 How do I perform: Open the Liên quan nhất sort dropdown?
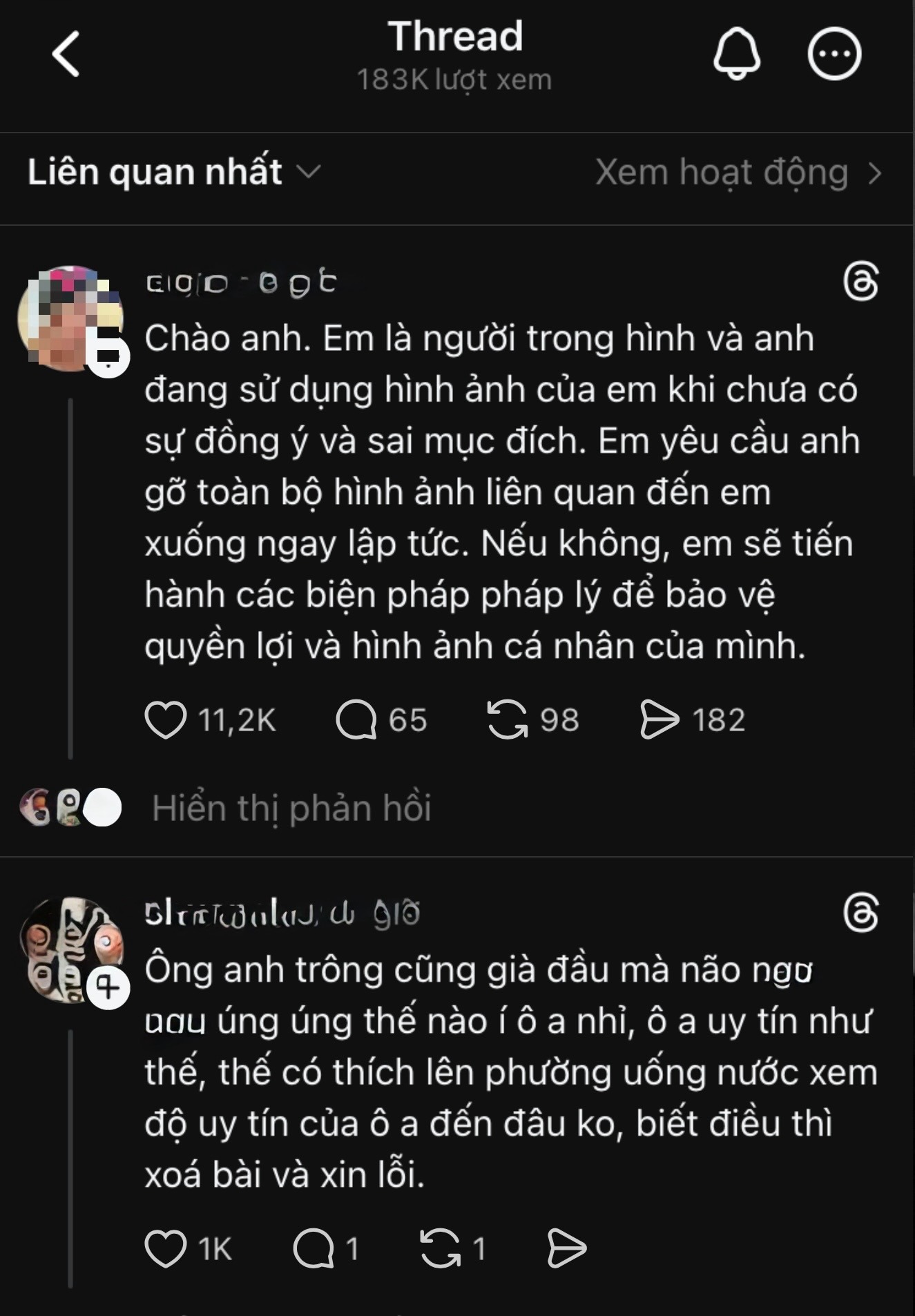coord(174,172)
